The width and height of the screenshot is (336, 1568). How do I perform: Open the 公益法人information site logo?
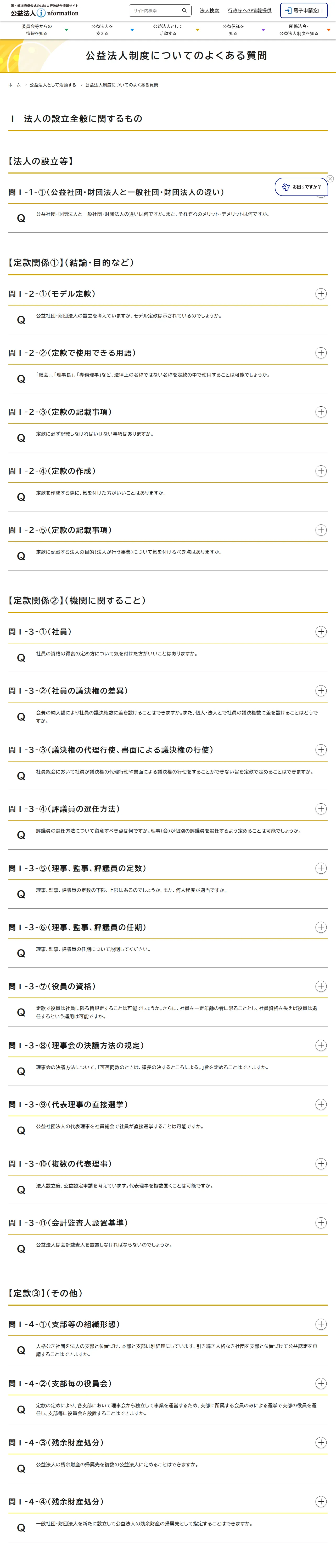44,10
